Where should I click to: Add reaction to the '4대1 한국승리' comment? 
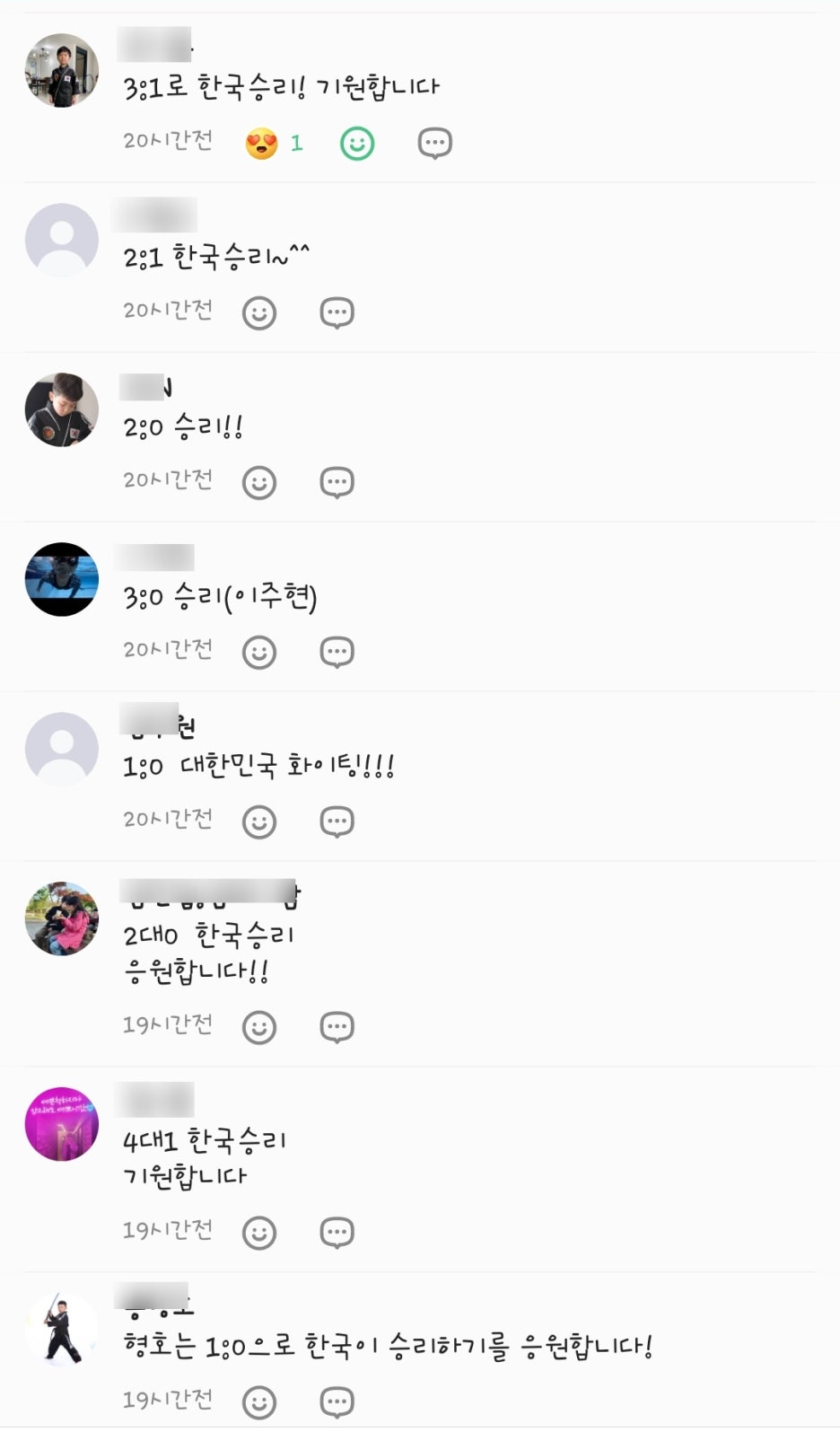(x=259, y=1233)
